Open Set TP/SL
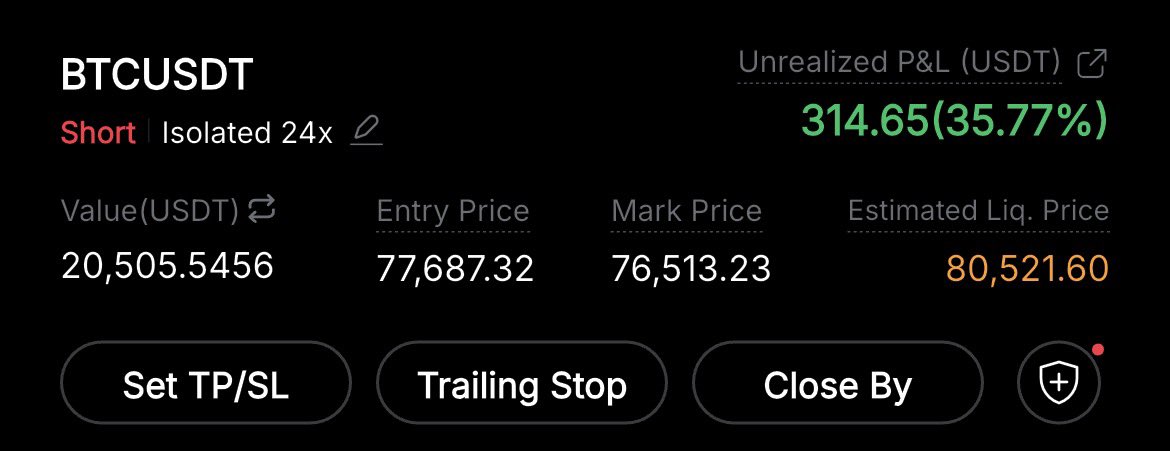1170x451 pixels. pyautogui.click(x=206, y=384)
